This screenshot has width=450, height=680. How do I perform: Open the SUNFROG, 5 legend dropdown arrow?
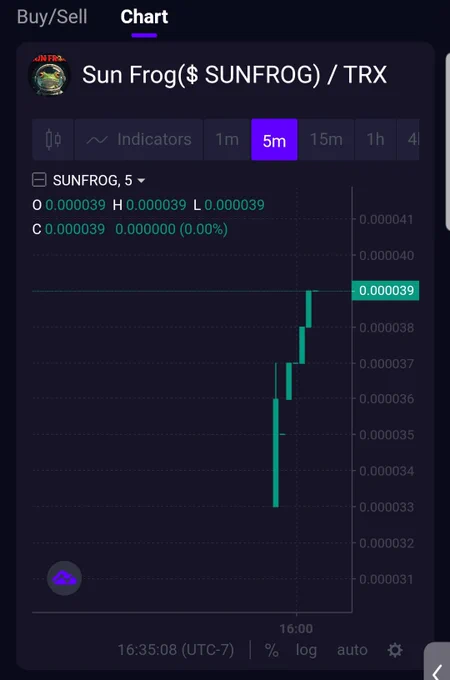click(141, 180)
